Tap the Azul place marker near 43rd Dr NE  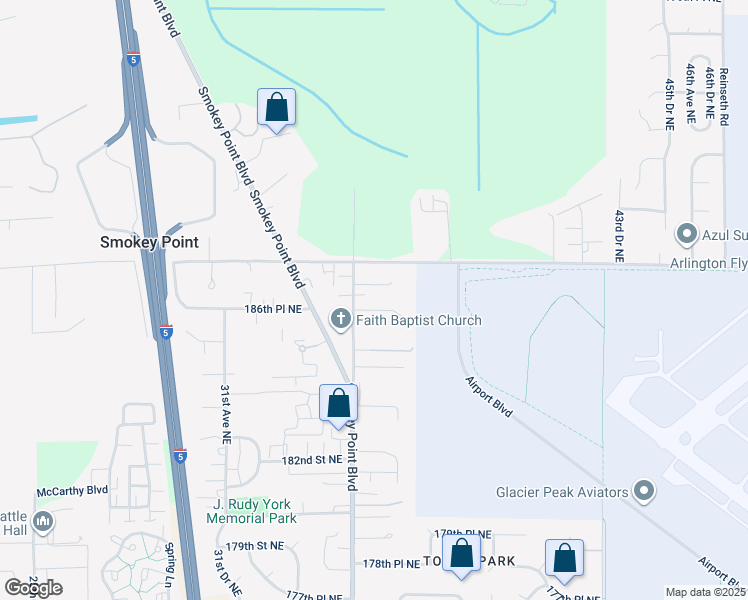[686, 235]
